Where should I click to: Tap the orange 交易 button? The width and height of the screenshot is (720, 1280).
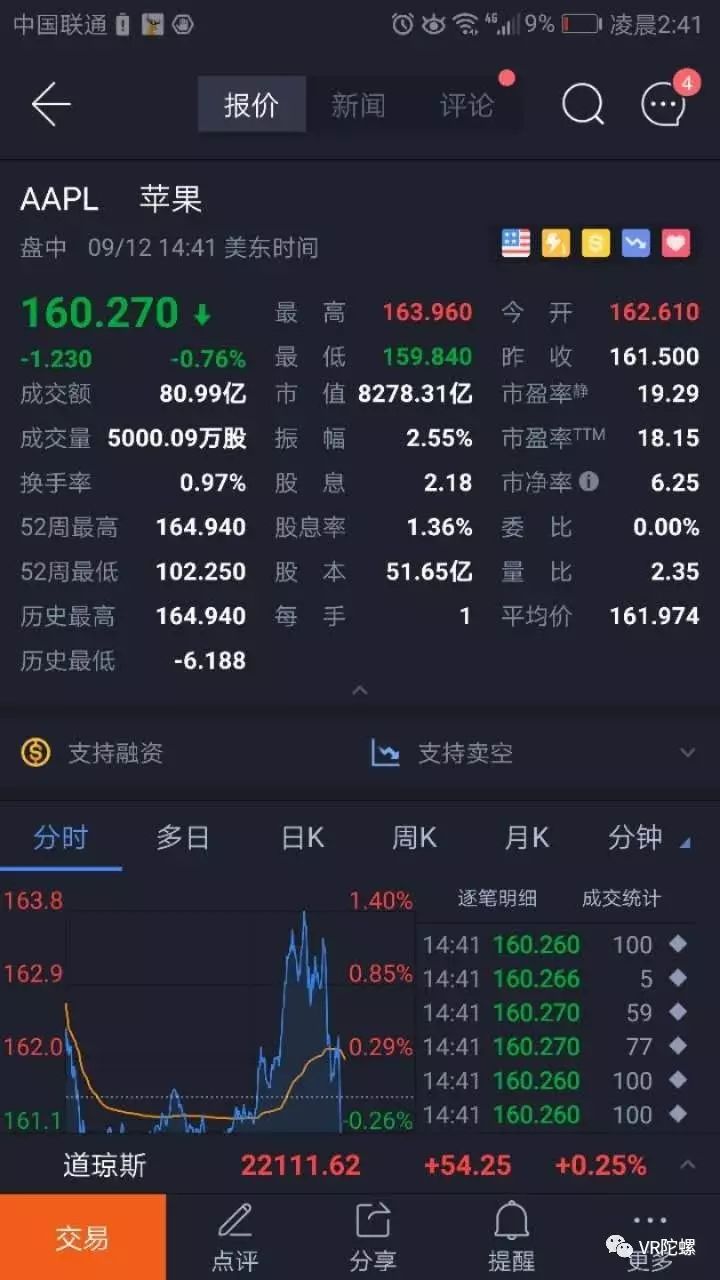[x=82, y=1237]
